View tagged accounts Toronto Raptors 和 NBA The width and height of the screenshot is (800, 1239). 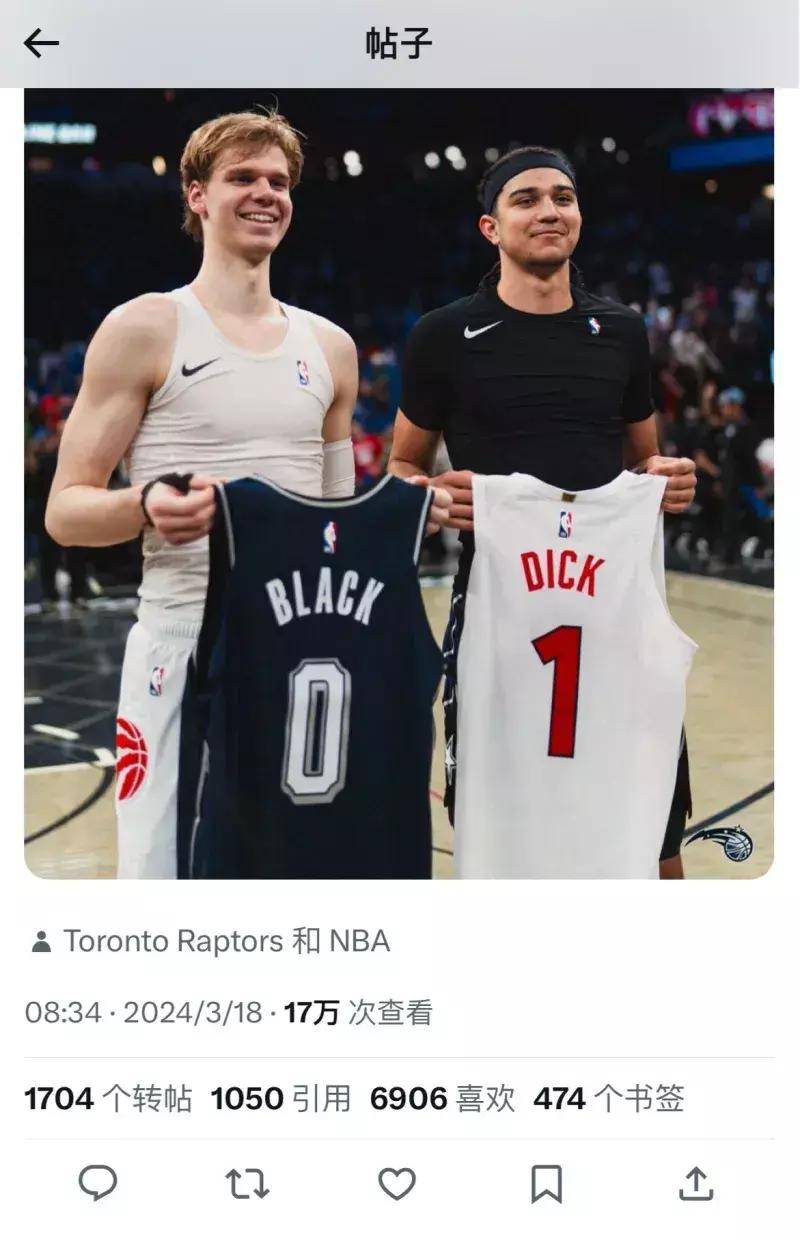226,941
